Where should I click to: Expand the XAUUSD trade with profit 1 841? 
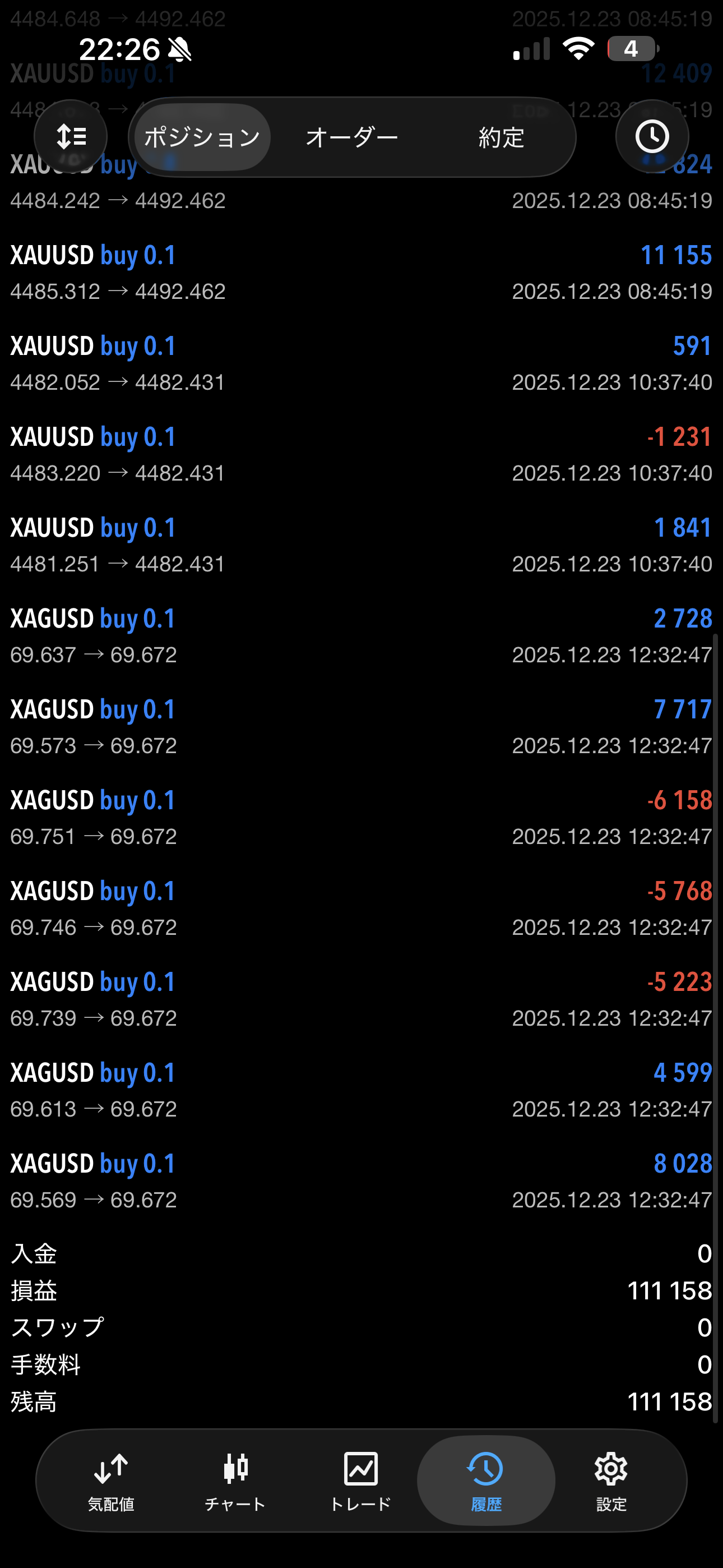361,545
